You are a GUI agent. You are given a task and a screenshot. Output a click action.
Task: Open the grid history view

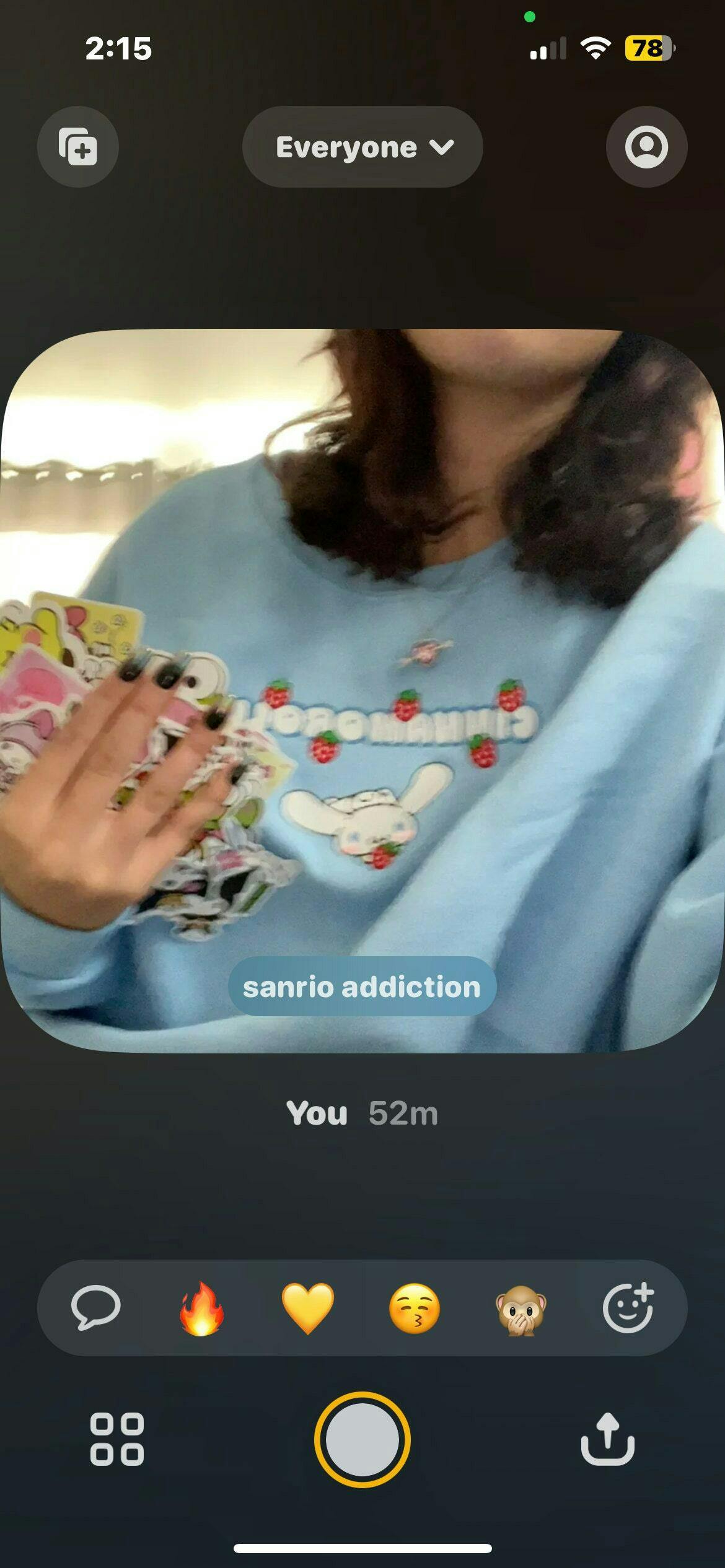pyautogui.click(x=117, y=1439)
